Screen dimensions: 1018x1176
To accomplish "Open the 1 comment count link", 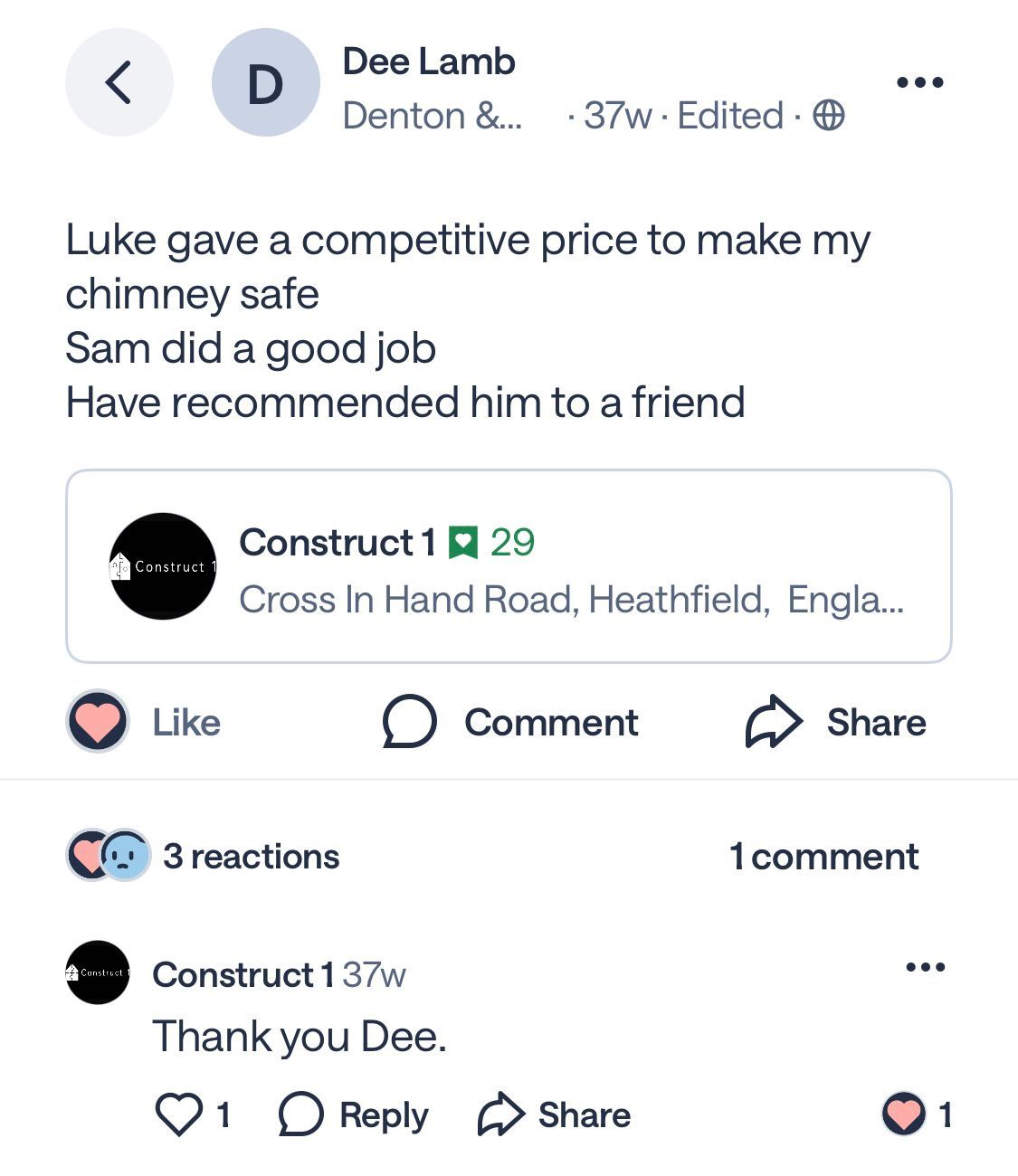I will [823, 856].
